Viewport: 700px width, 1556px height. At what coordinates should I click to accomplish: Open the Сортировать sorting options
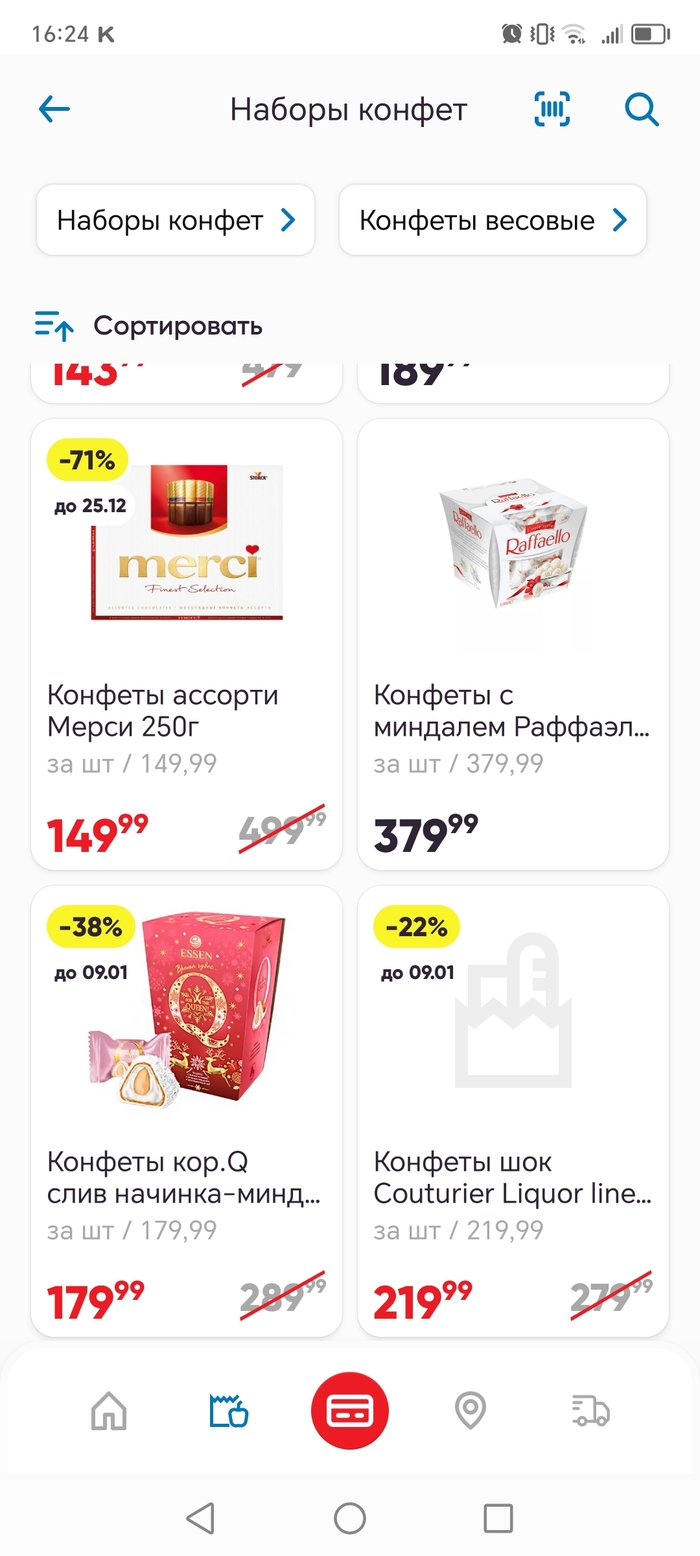(x=150, y=325)
